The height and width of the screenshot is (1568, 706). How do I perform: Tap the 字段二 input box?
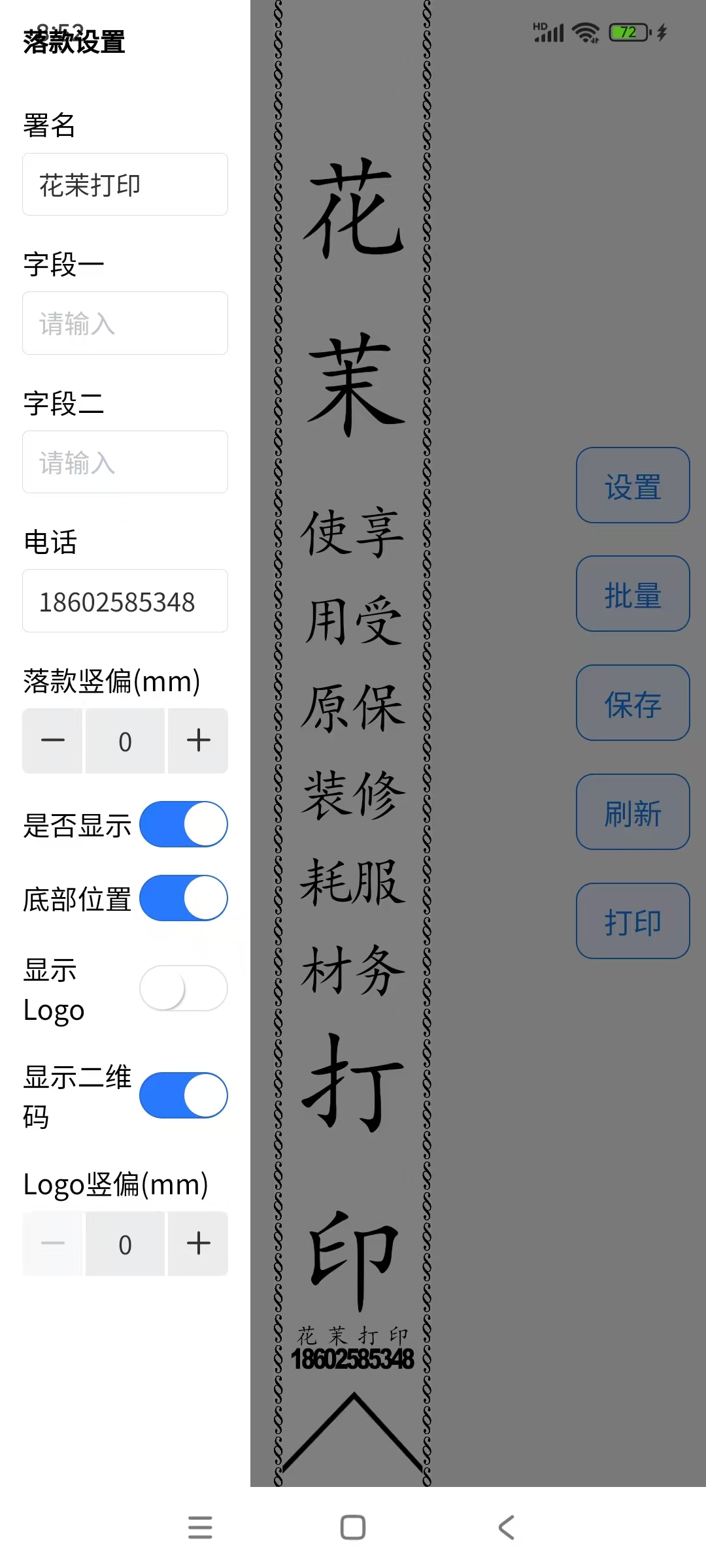point(125,463)
